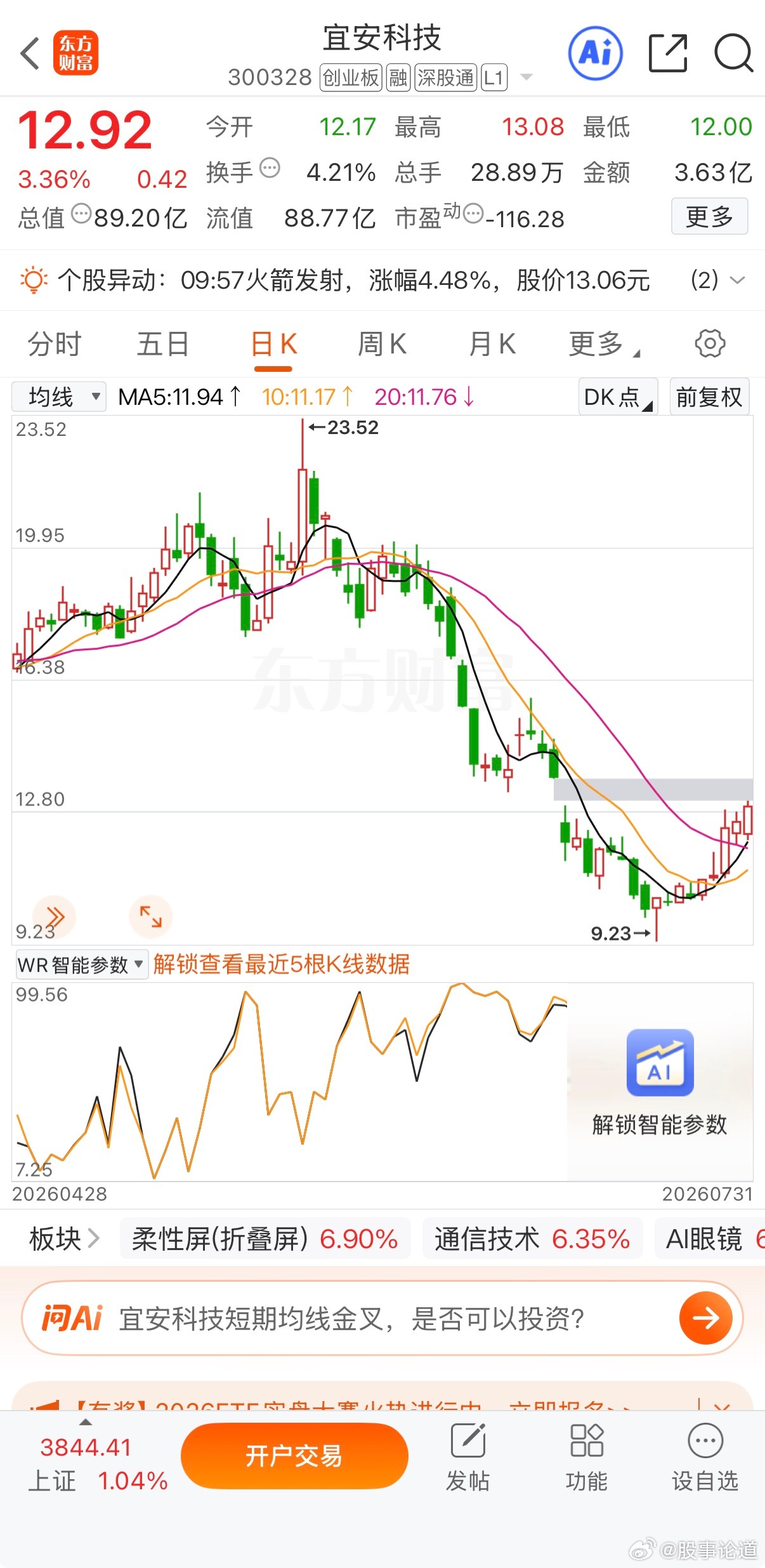Submit the 问Ai question arrow

click(x=705, y=1319)
